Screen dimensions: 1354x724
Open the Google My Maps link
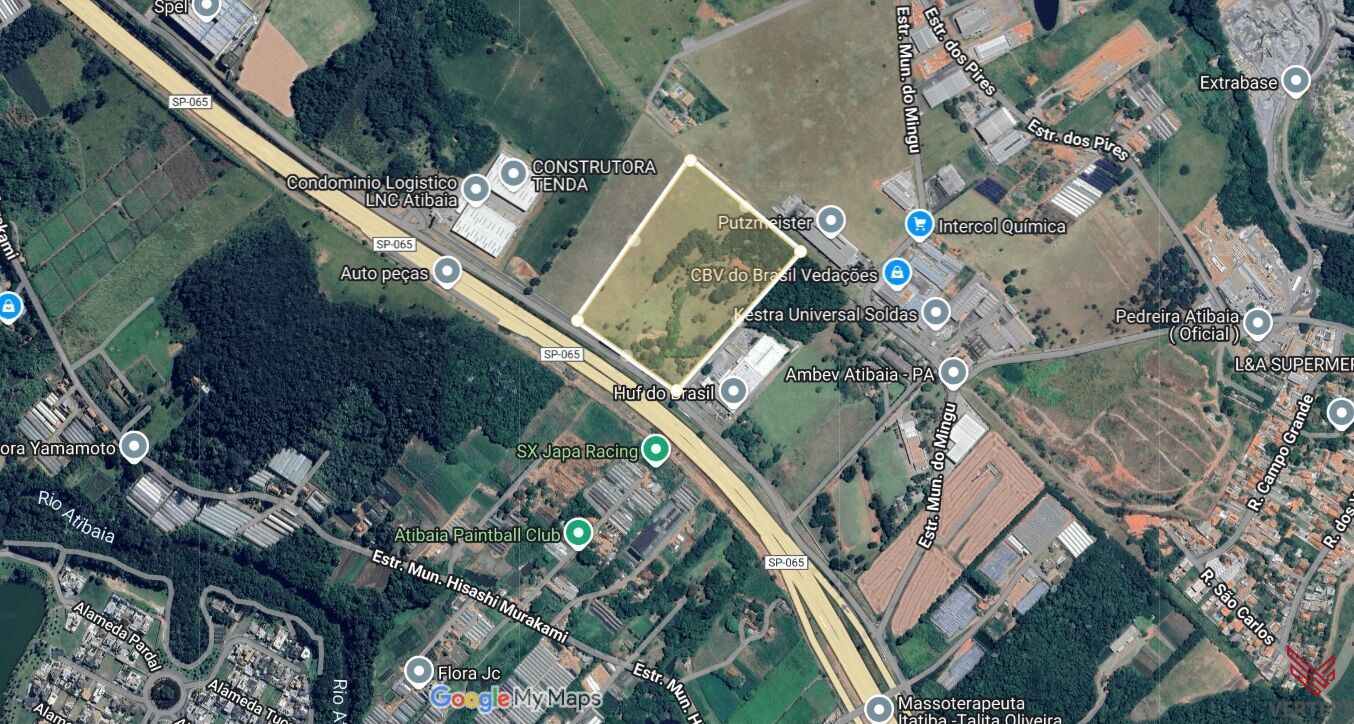[516, 698]
